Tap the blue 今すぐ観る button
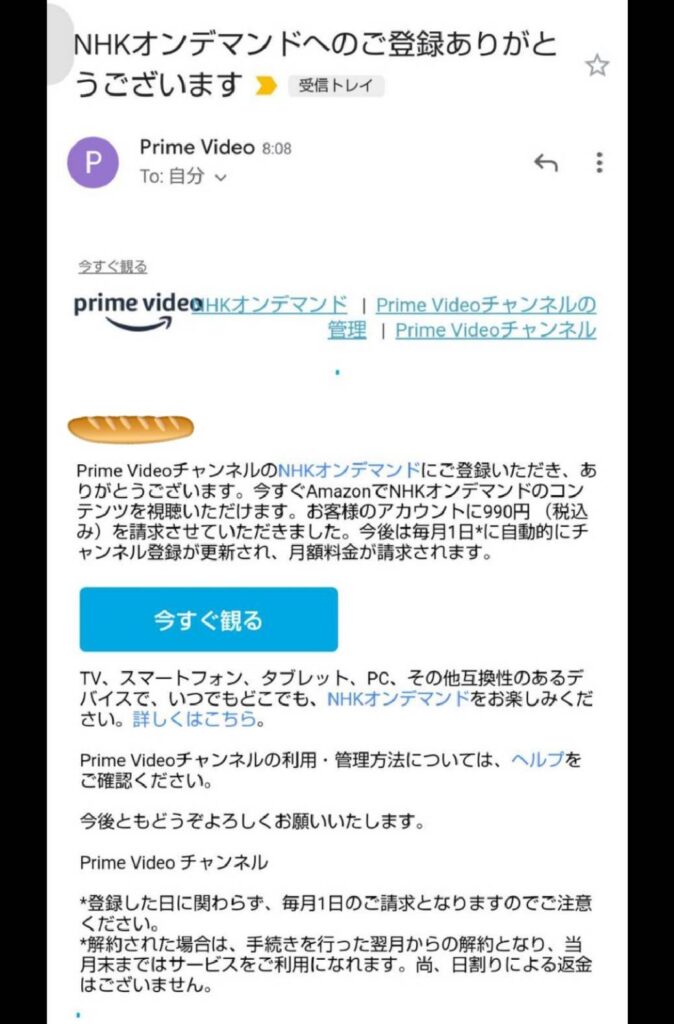The height and width of the screenshot is (1024, 674). click(x=208, y=620)
